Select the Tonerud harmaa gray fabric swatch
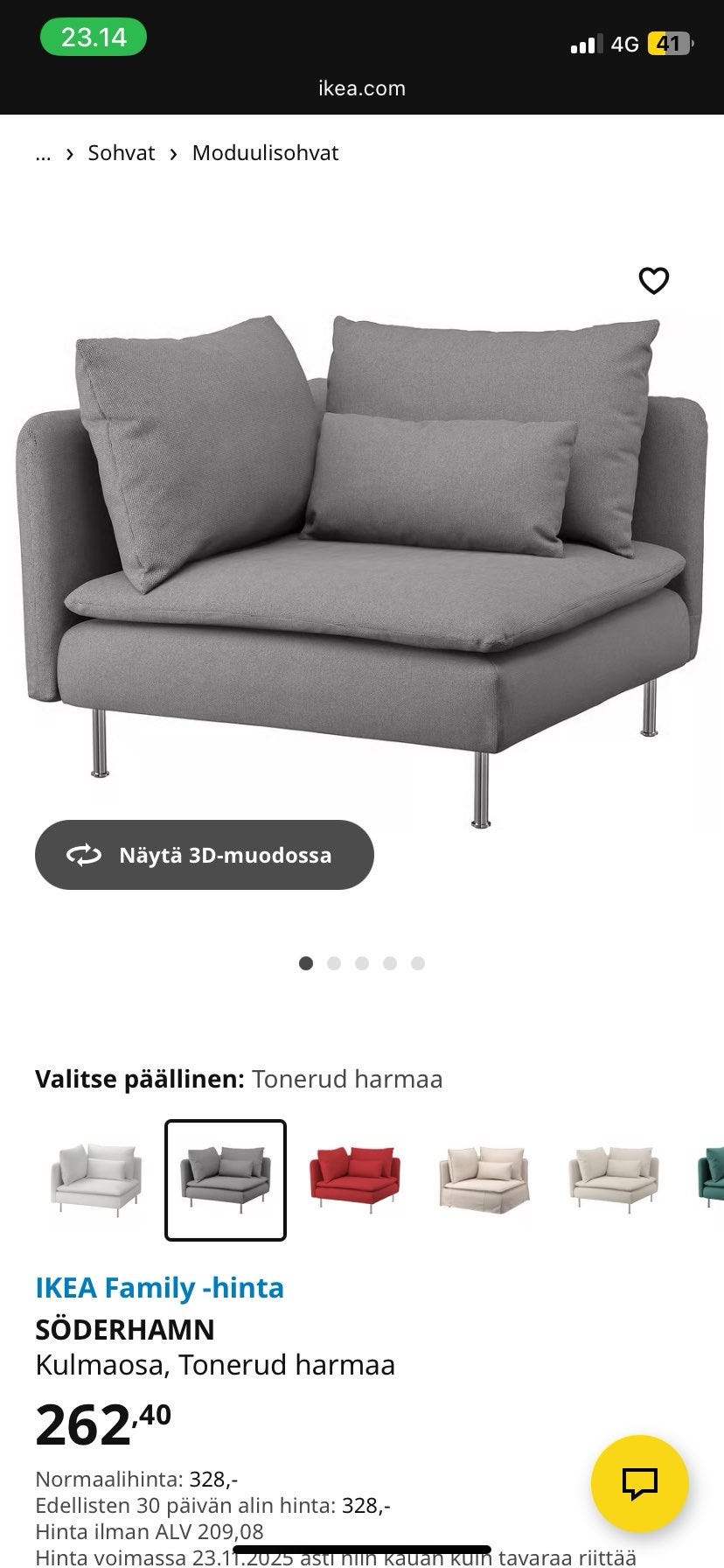 tap(225, 1179)
